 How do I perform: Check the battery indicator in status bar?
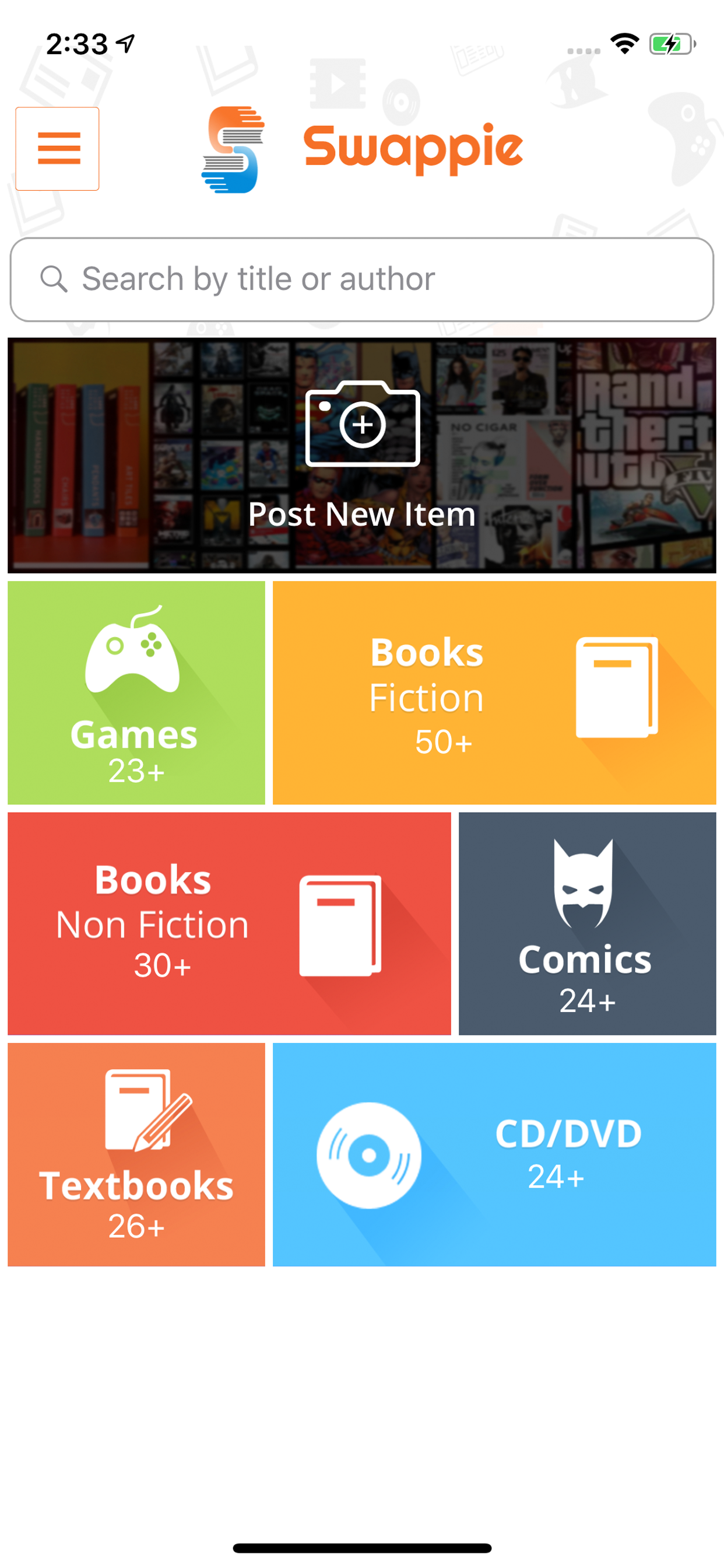(x=670, y=43)
